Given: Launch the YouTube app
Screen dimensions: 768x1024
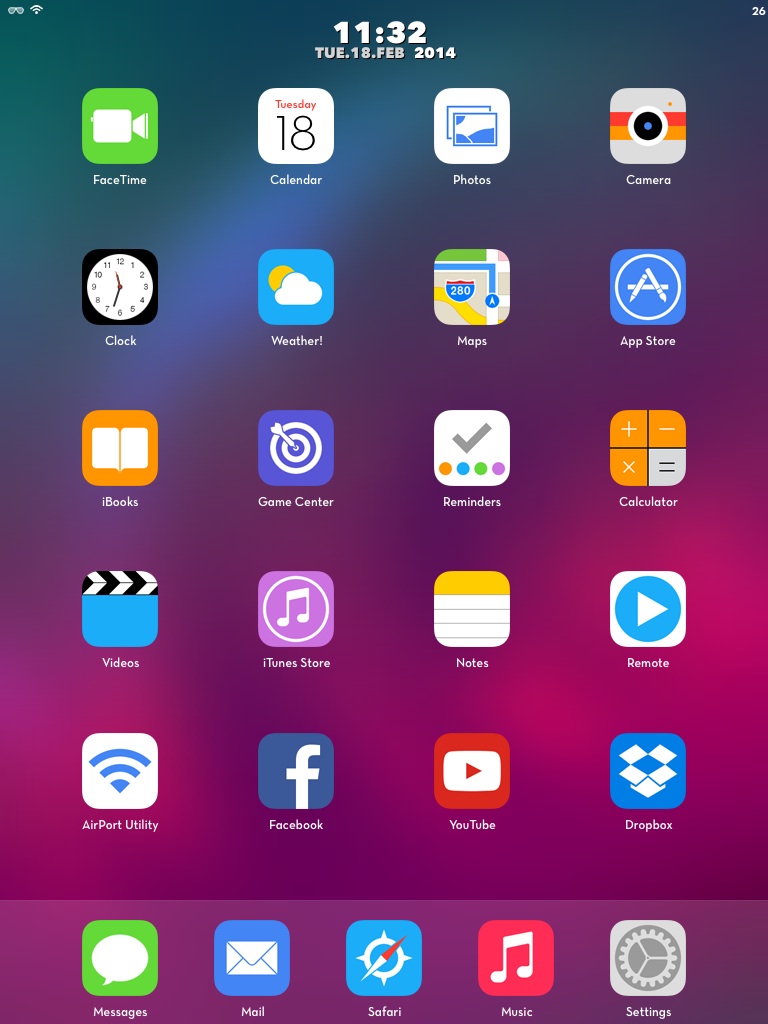Looking at the screenshot, I should (472, 771).
